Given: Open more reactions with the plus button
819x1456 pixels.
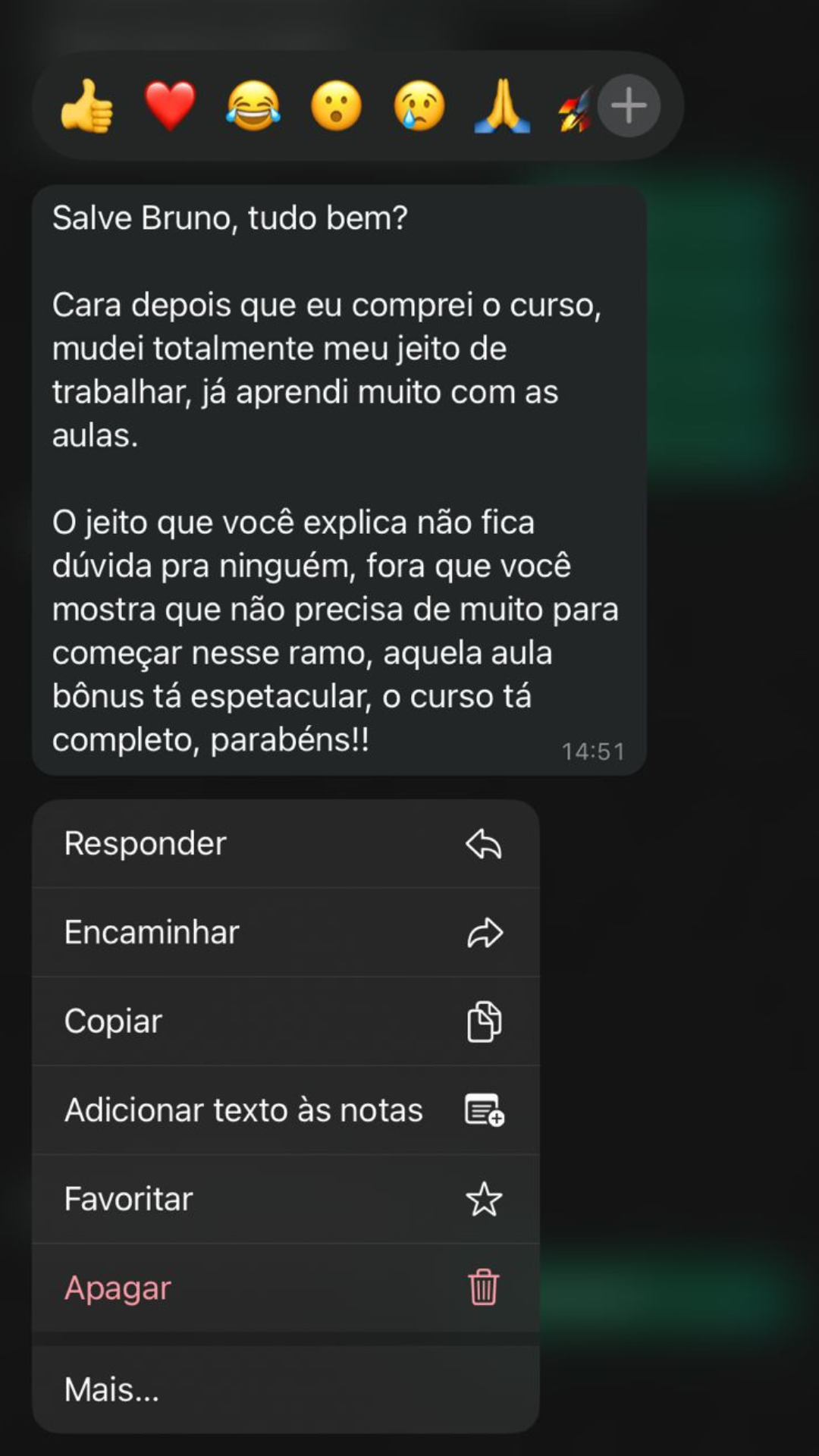Looking at the screenshot, I should (x=629, y=106).
